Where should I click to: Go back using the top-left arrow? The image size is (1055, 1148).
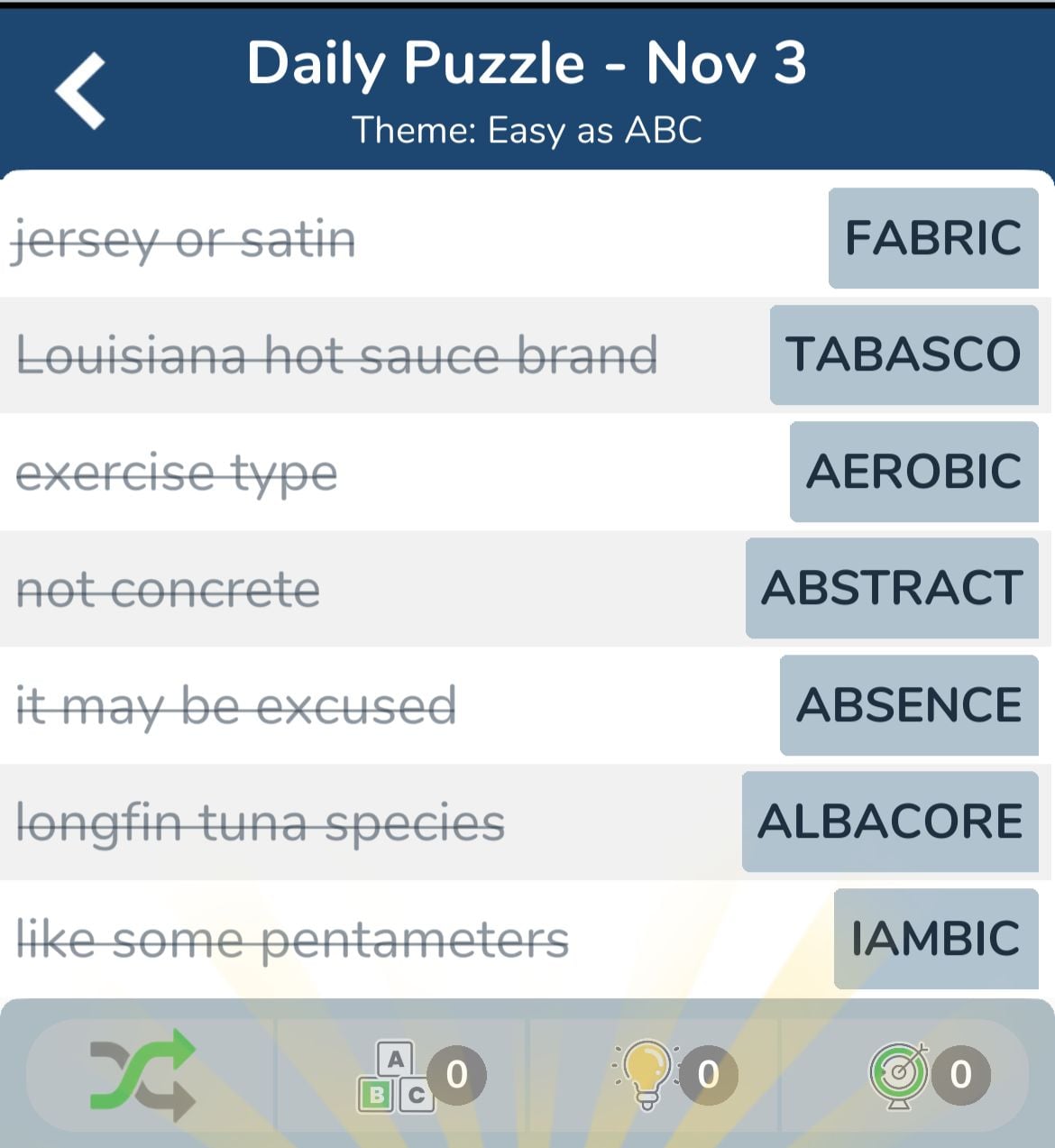[81, 90]
